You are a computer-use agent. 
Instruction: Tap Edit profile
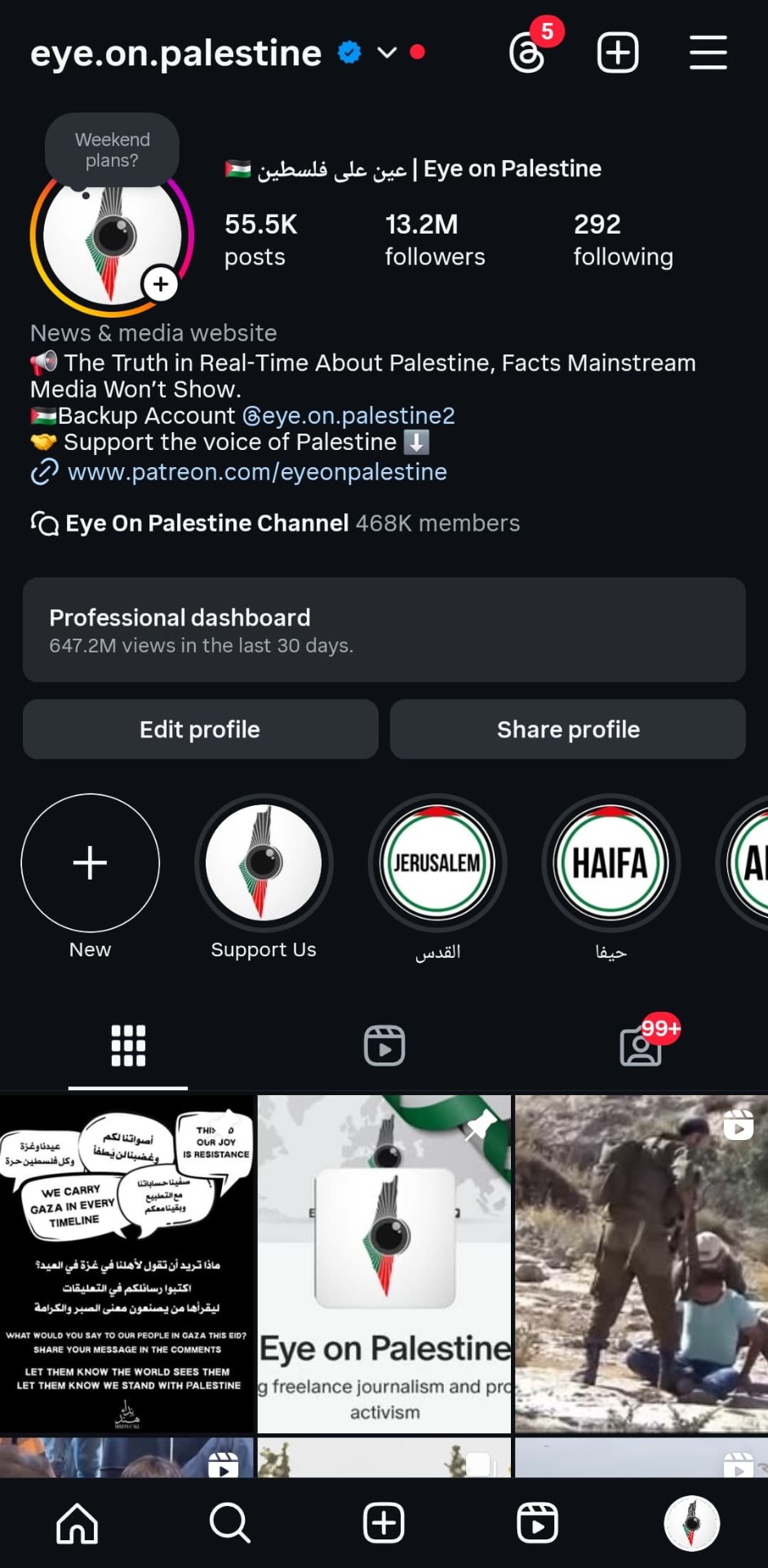200,729
